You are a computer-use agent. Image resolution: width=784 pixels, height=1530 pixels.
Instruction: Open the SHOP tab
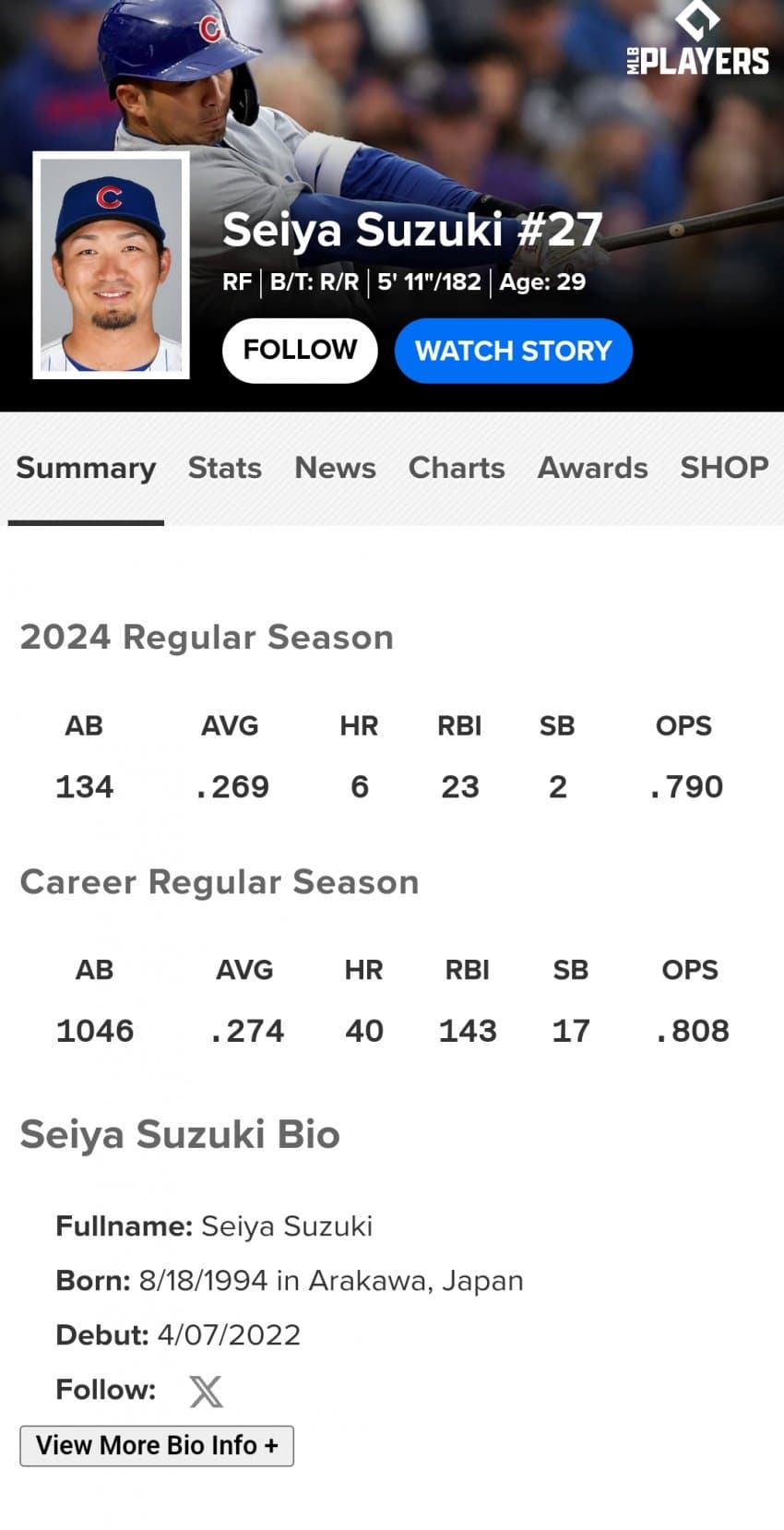(724, 468)
